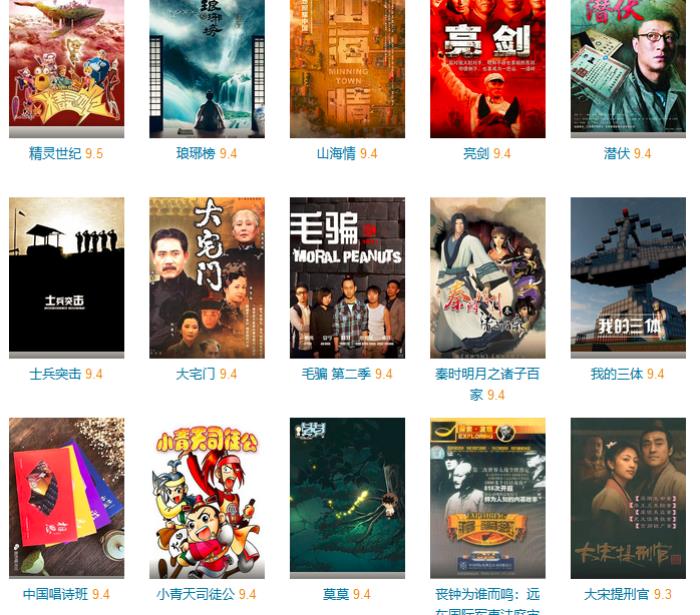Viewport: 700px width, 615px height.
Task: Open the 我的三体 poster
Action: click(628, 277)
